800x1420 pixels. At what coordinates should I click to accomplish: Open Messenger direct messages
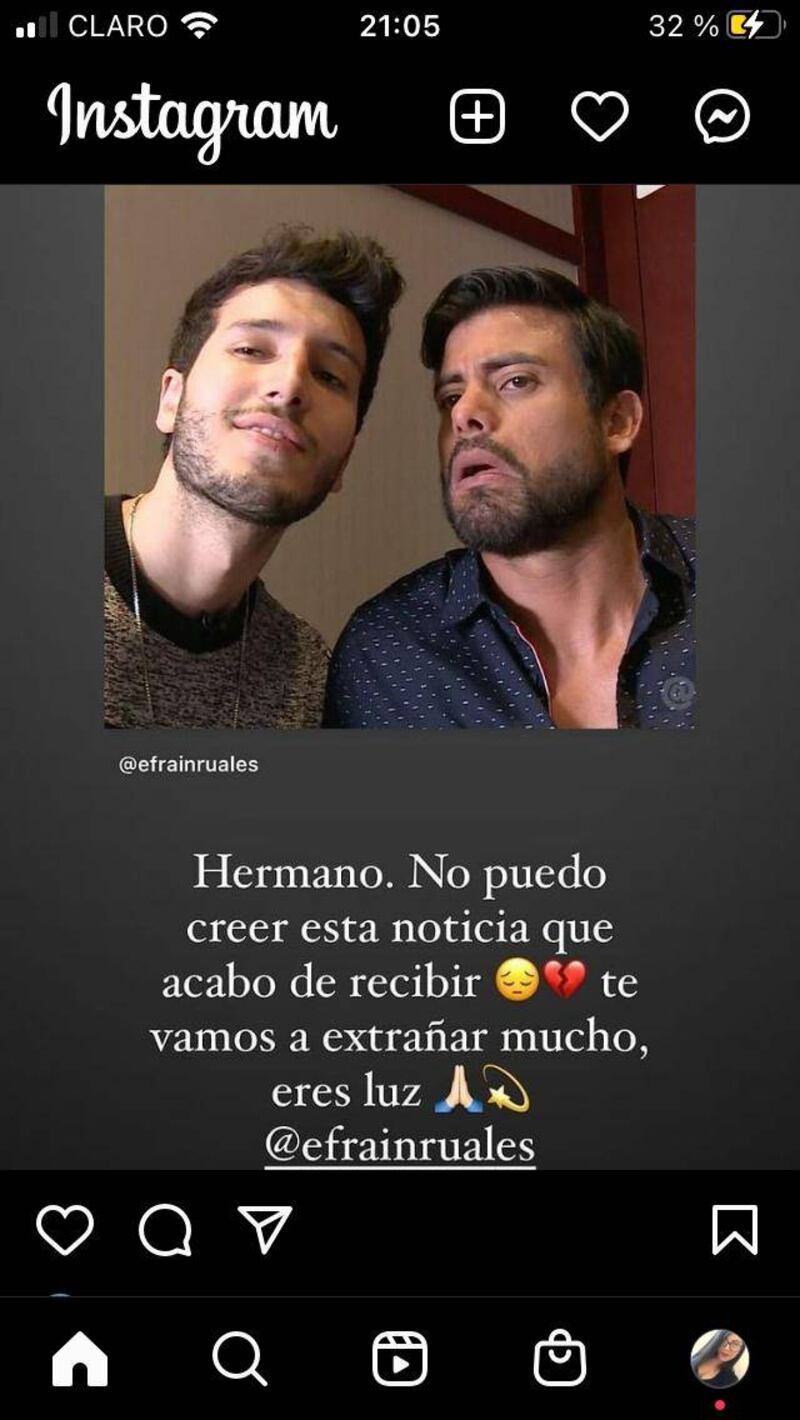click(722, 117)
